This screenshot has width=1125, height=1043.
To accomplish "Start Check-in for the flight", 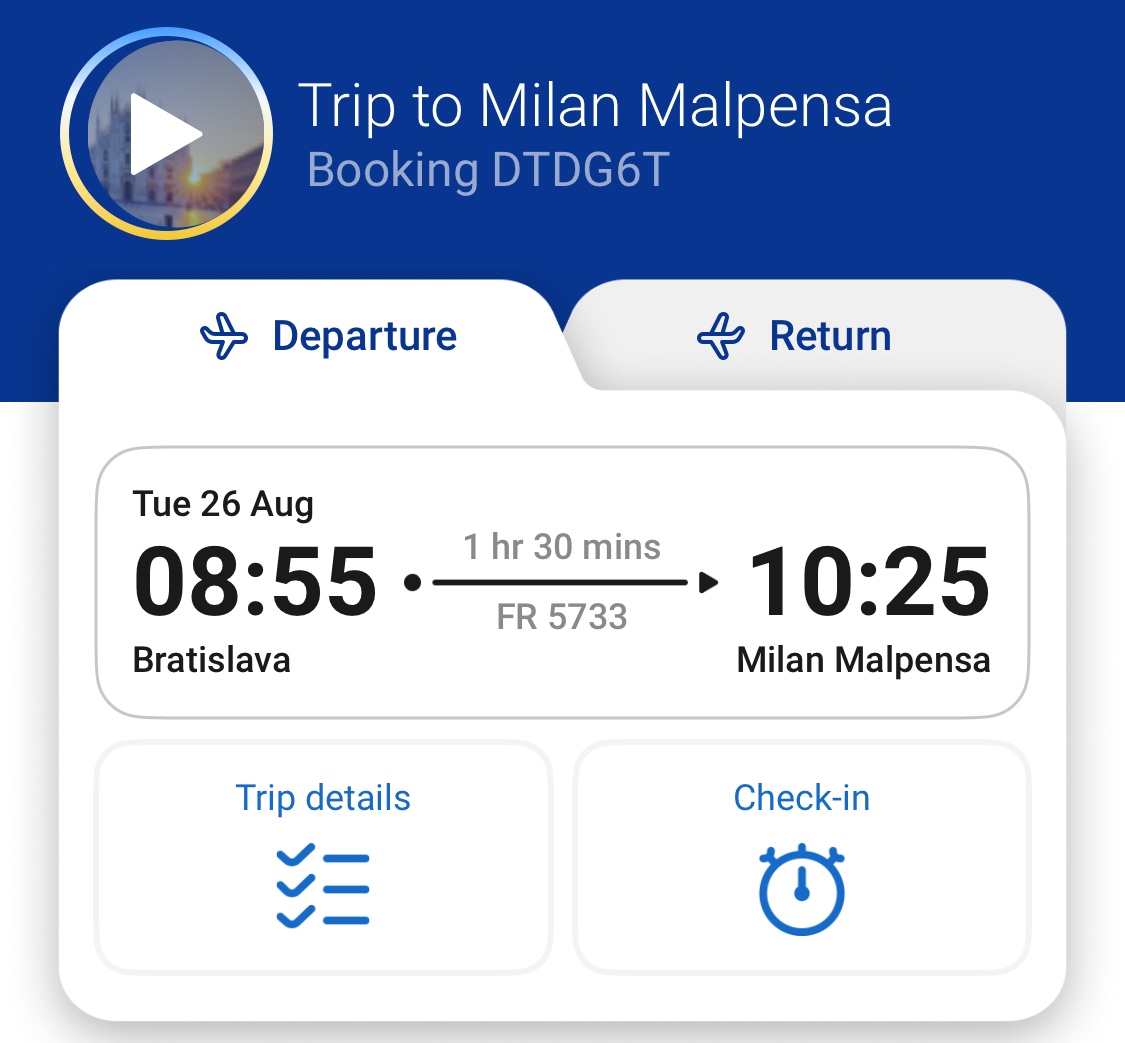I will pos(801,856).
